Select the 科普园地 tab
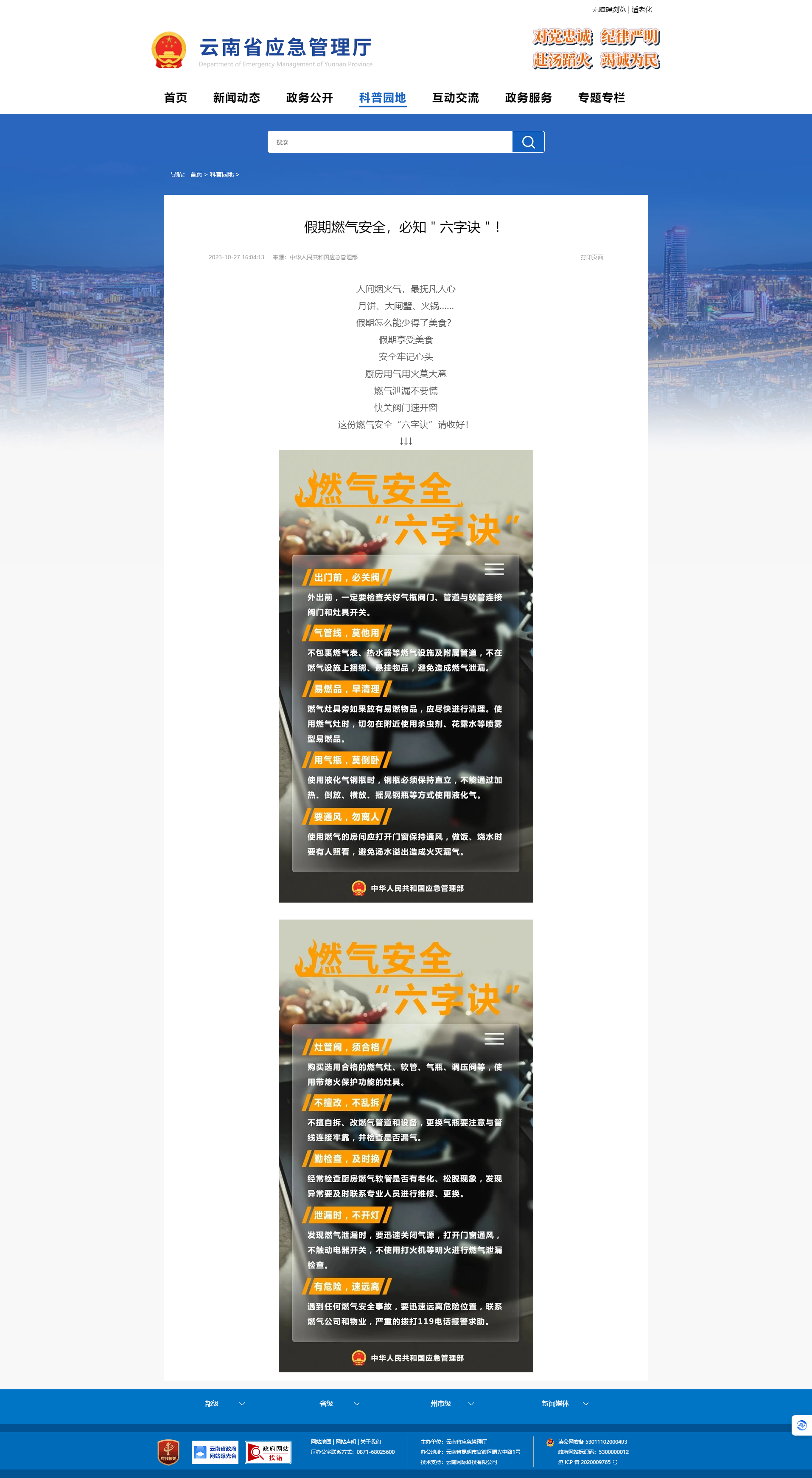Viewport: 812px width, 1478px height. pos(383,98)
